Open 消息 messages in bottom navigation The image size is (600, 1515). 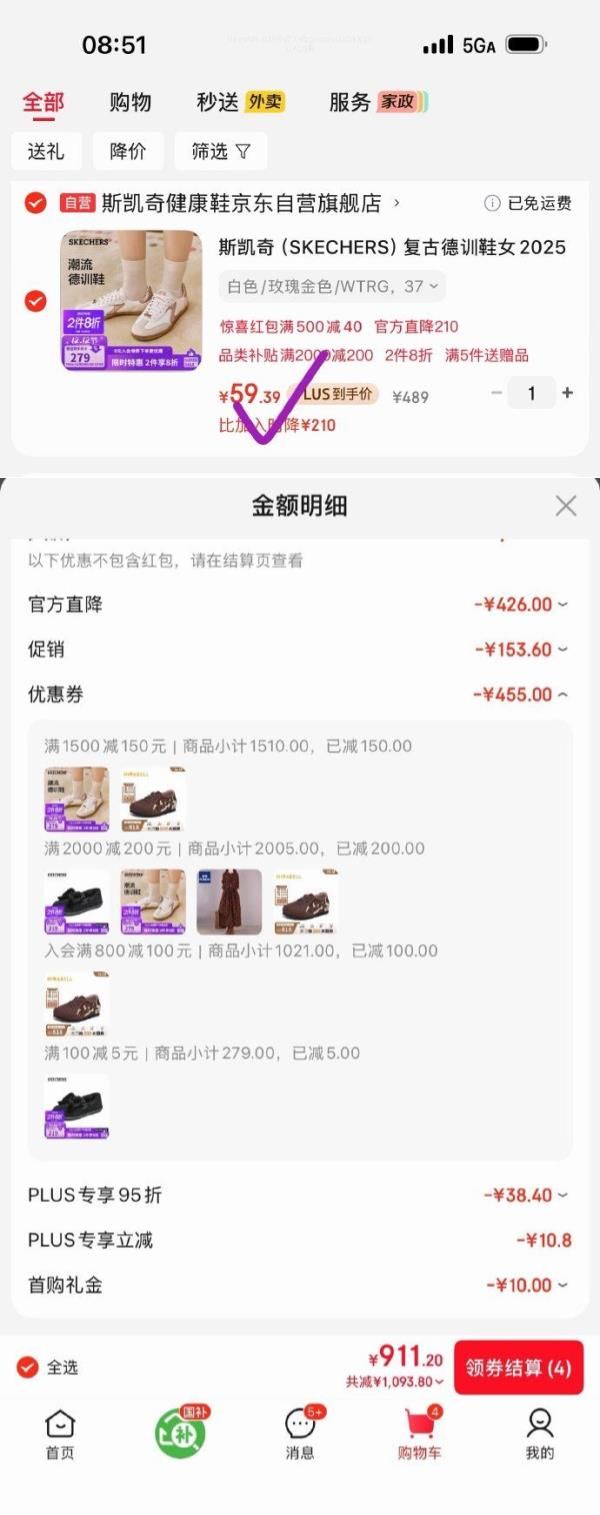[x=300, y=1434]
